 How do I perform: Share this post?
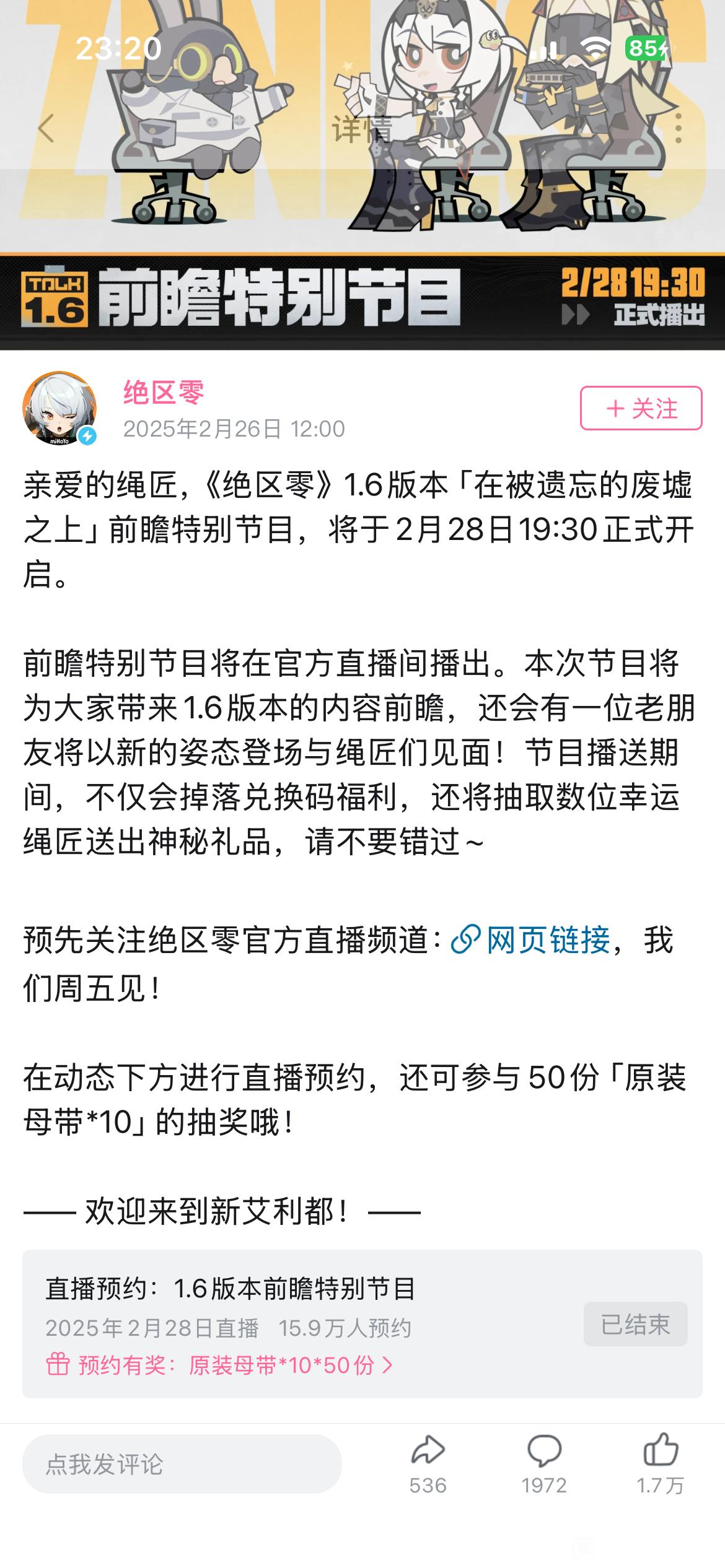(x=428, y=1464)
